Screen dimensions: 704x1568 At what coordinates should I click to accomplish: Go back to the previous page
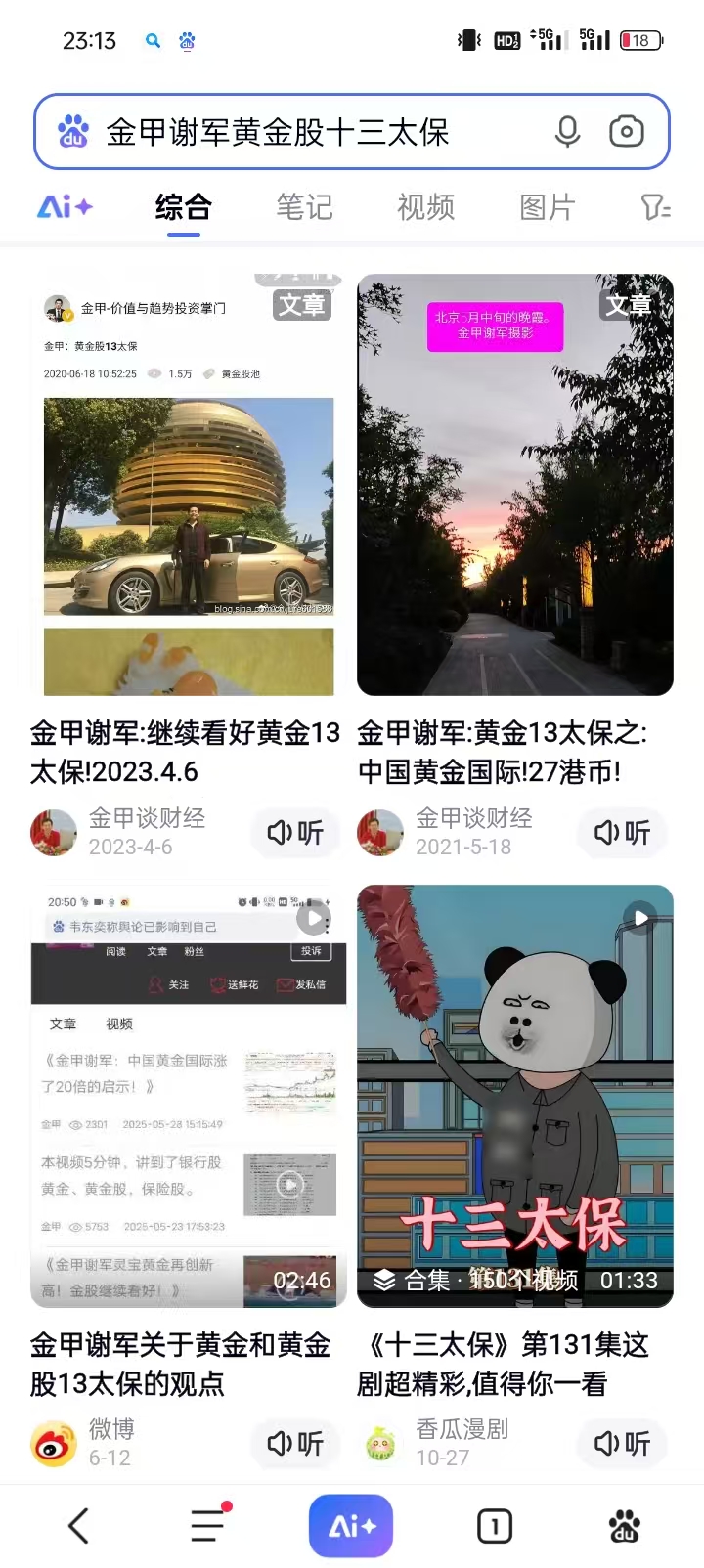tap(78, 1526)
